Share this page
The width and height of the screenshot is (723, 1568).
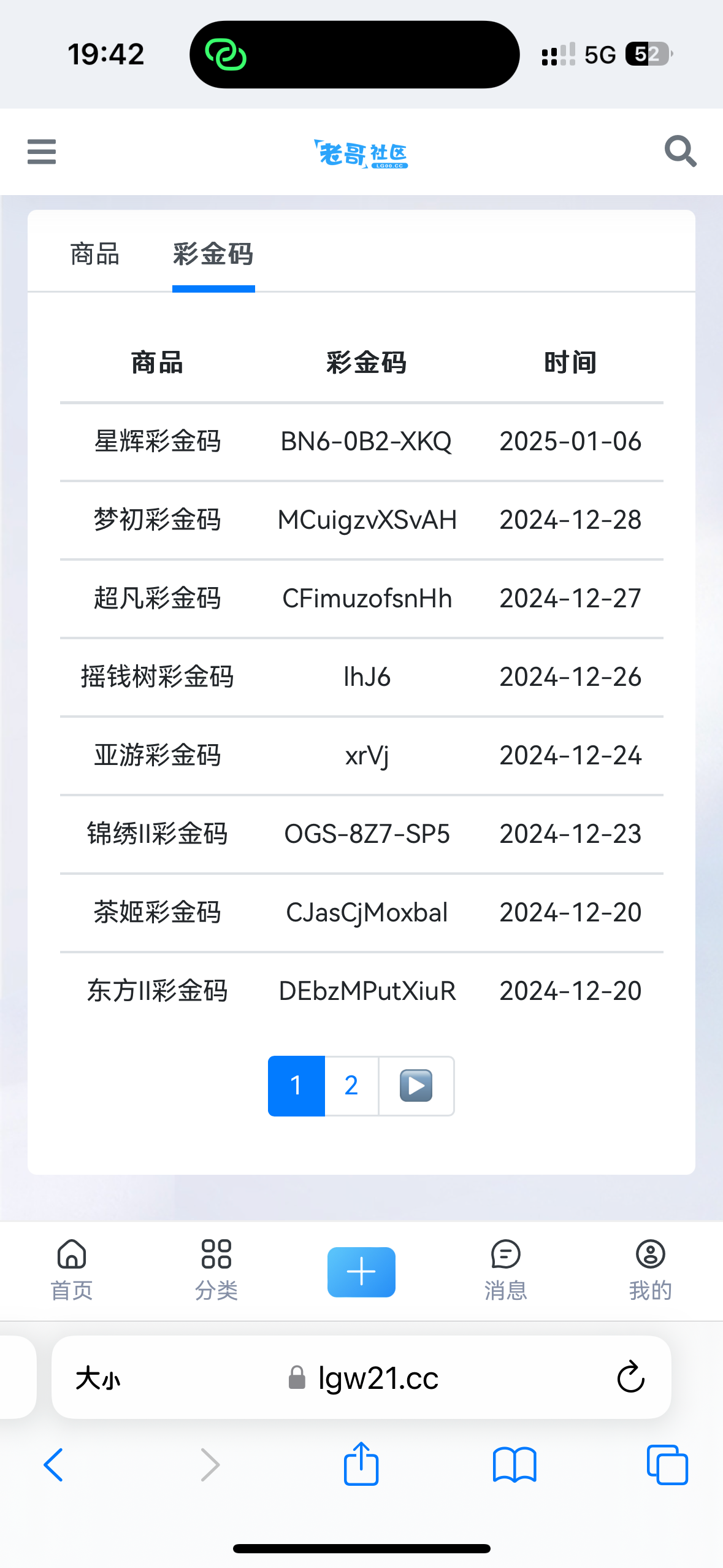[x=361, y=1464]
